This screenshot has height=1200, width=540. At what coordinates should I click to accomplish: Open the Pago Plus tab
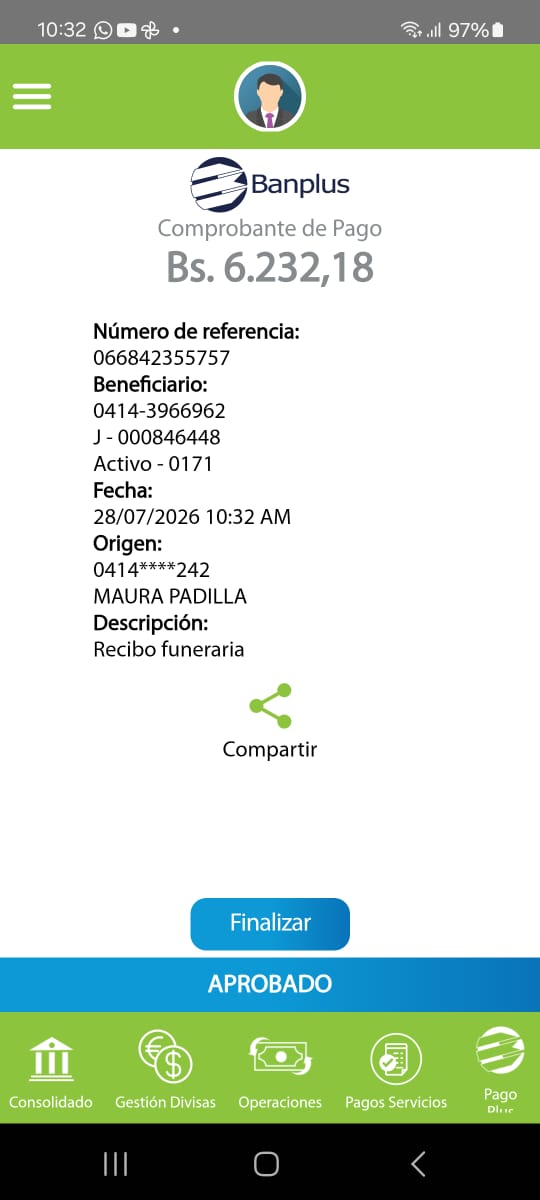500,1070
